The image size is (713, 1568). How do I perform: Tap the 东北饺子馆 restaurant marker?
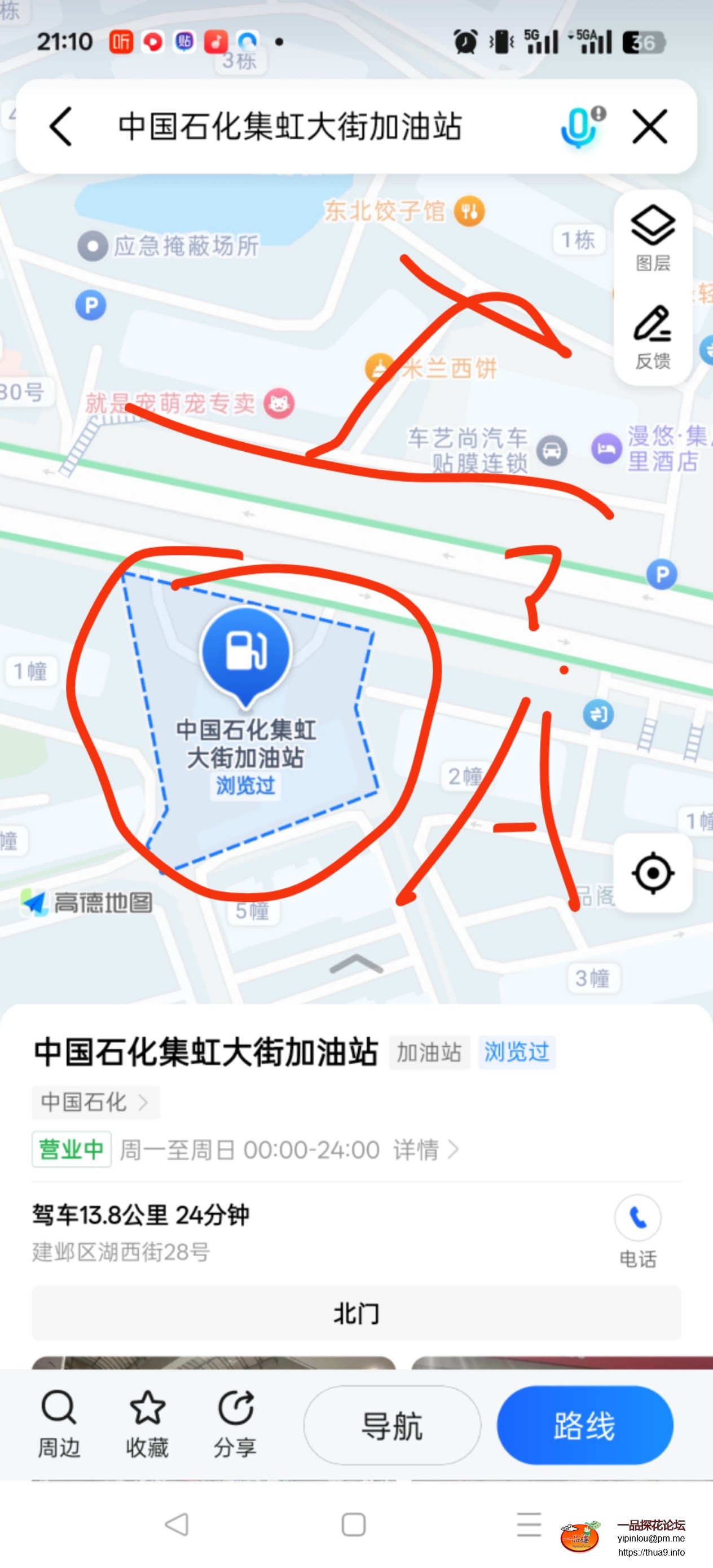469,211
